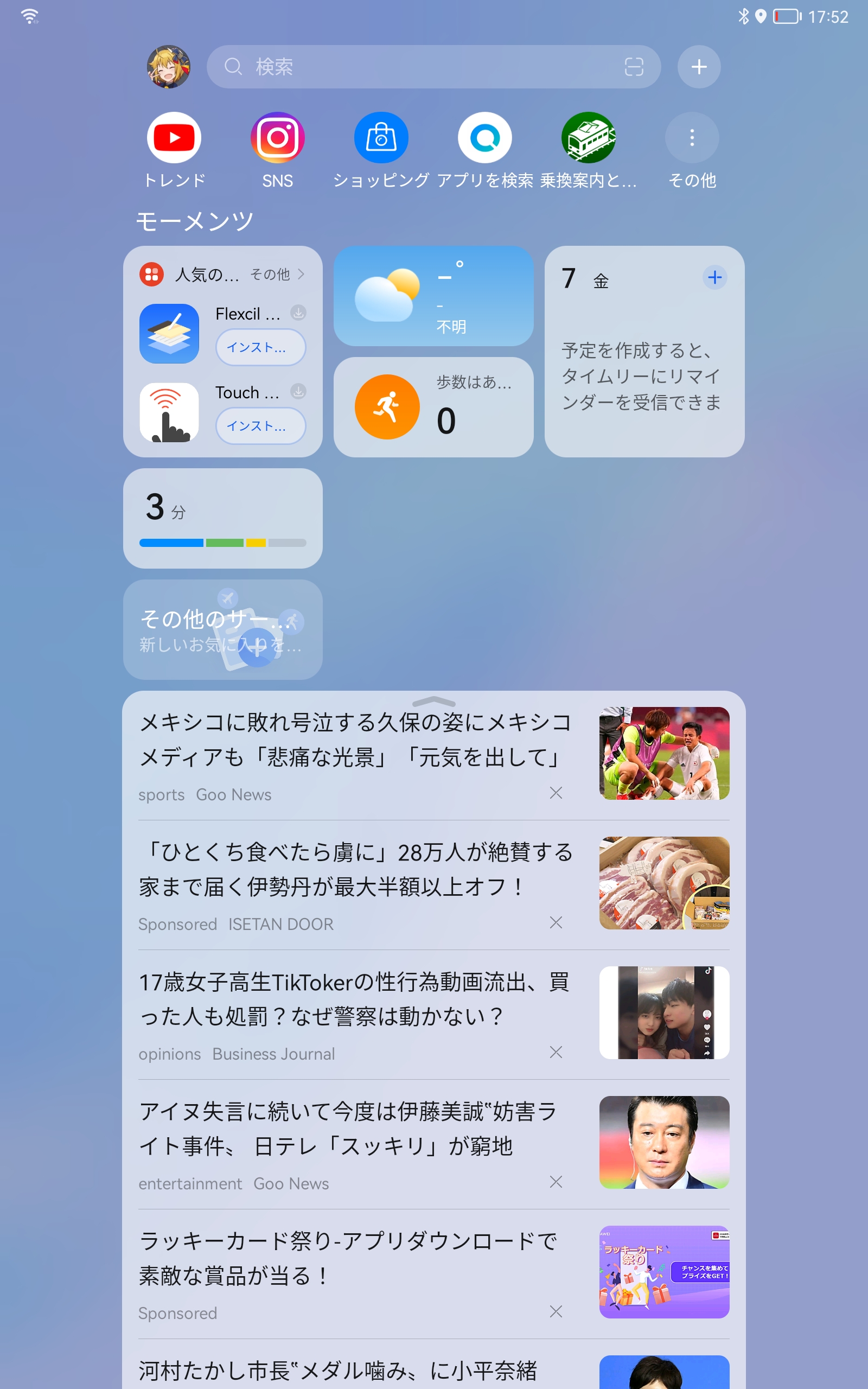The image size is (868, 1389).
Task: Tap the scan icon in the search bar
Action: click(634, 67)
